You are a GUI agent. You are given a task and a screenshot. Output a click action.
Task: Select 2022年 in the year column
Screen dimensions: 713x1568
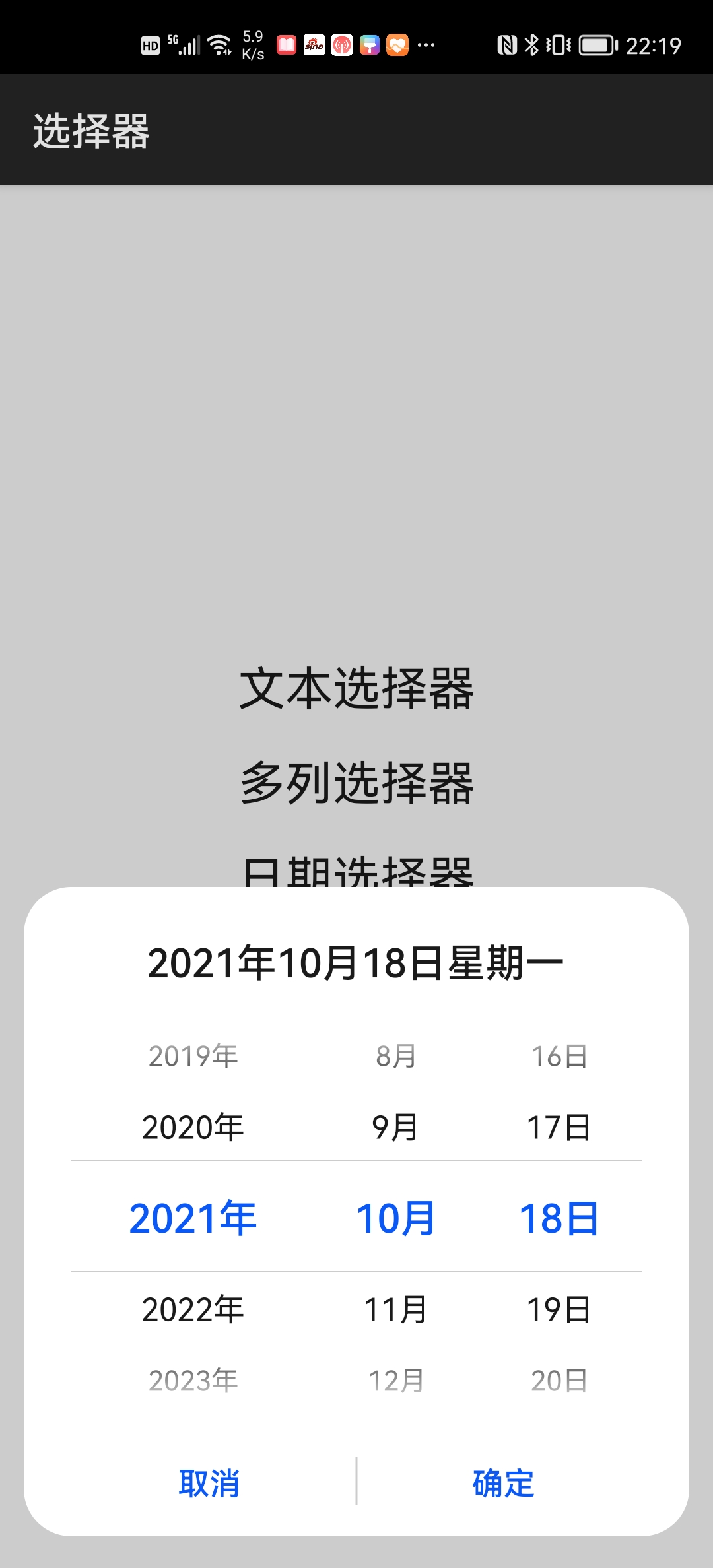pyautogui.click(x=193, y=1309)
